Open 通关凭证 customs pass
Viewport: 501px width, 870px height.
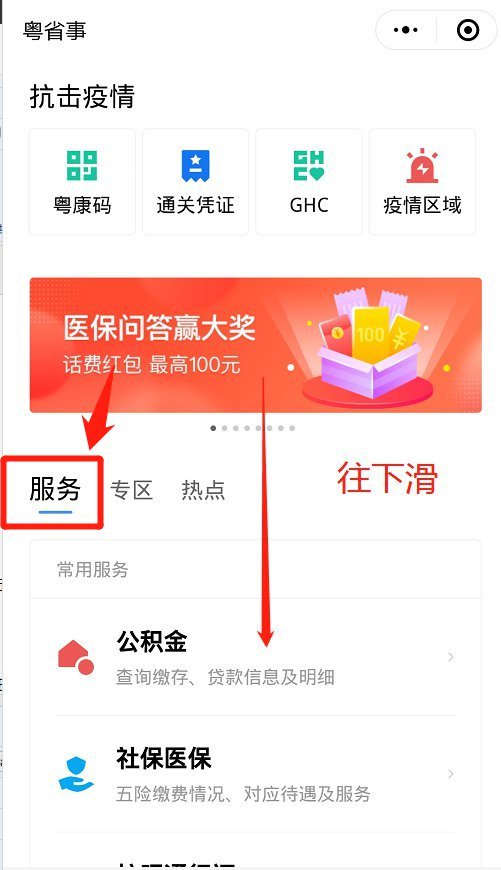pyautogui.click(x=195, y=182)
